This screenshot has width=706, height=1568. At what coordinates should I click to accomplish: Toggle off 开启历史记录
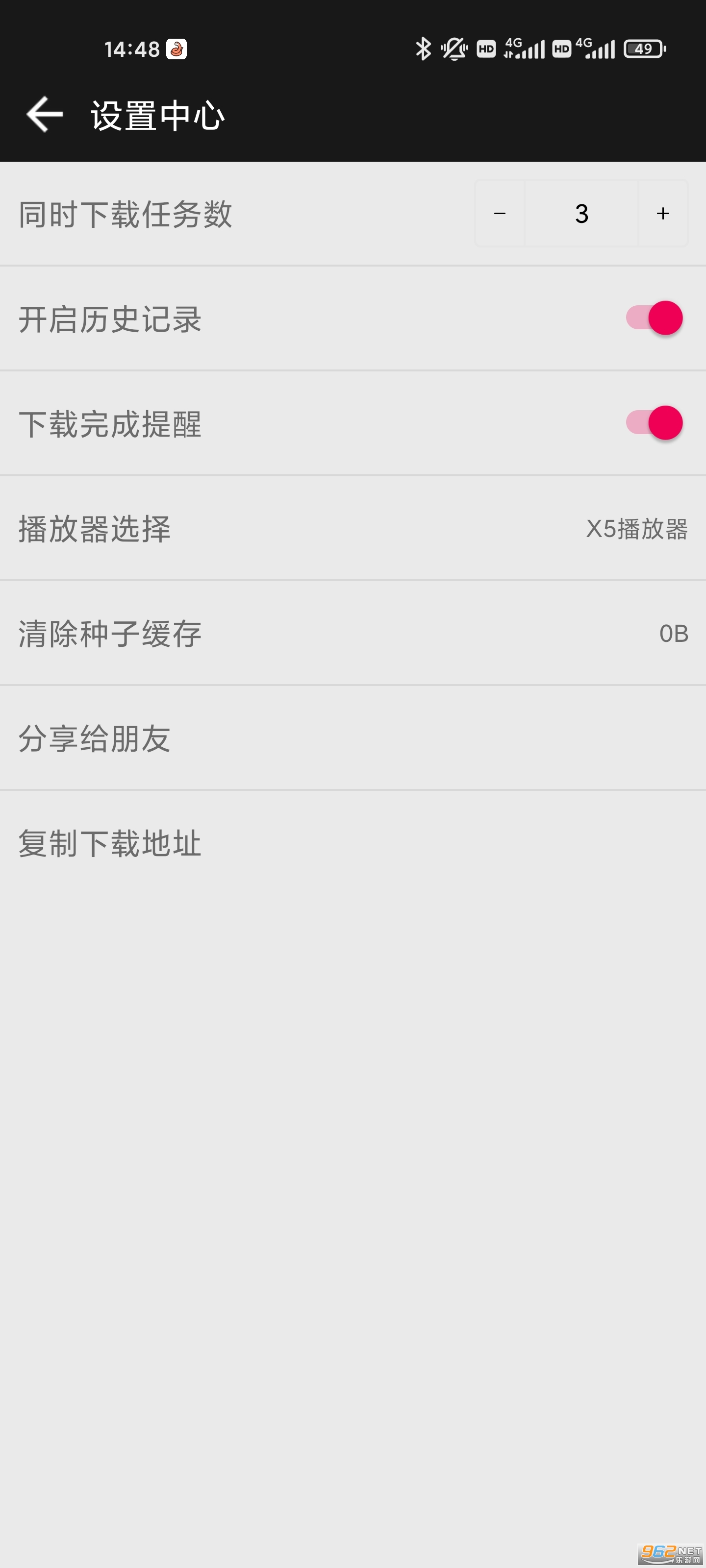tap(655, 318)
